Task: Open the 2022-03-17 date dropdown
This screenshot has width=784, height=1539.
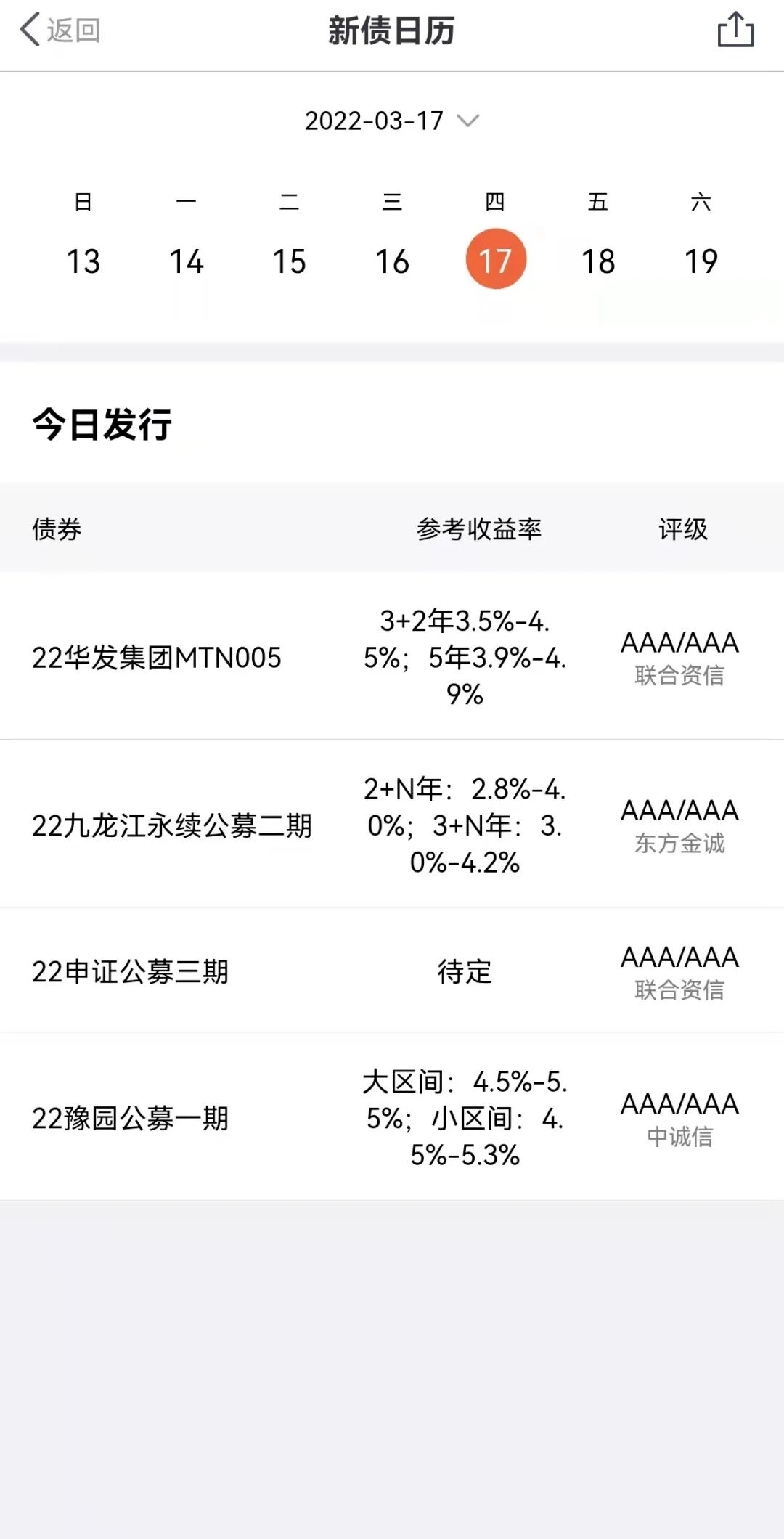Action: [x=392, y=121]
